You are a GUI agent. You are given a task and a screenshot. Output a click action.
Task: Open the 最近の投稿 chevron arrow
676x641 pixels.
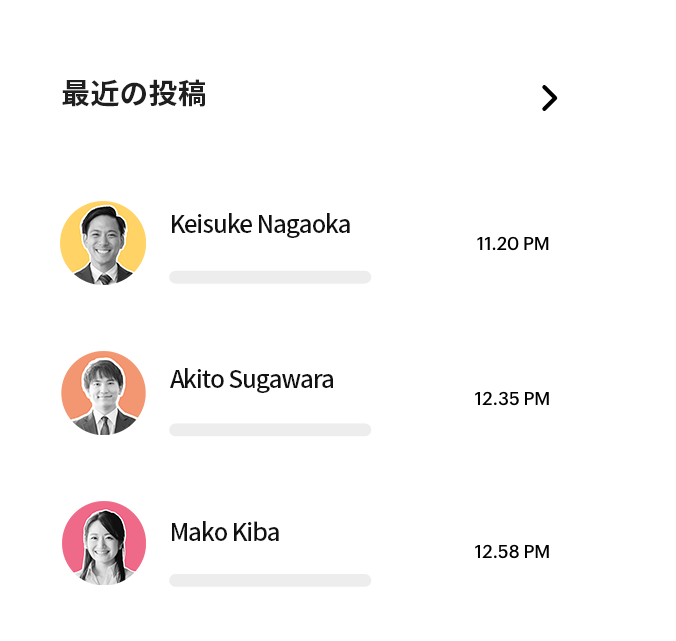coord(548,98)
